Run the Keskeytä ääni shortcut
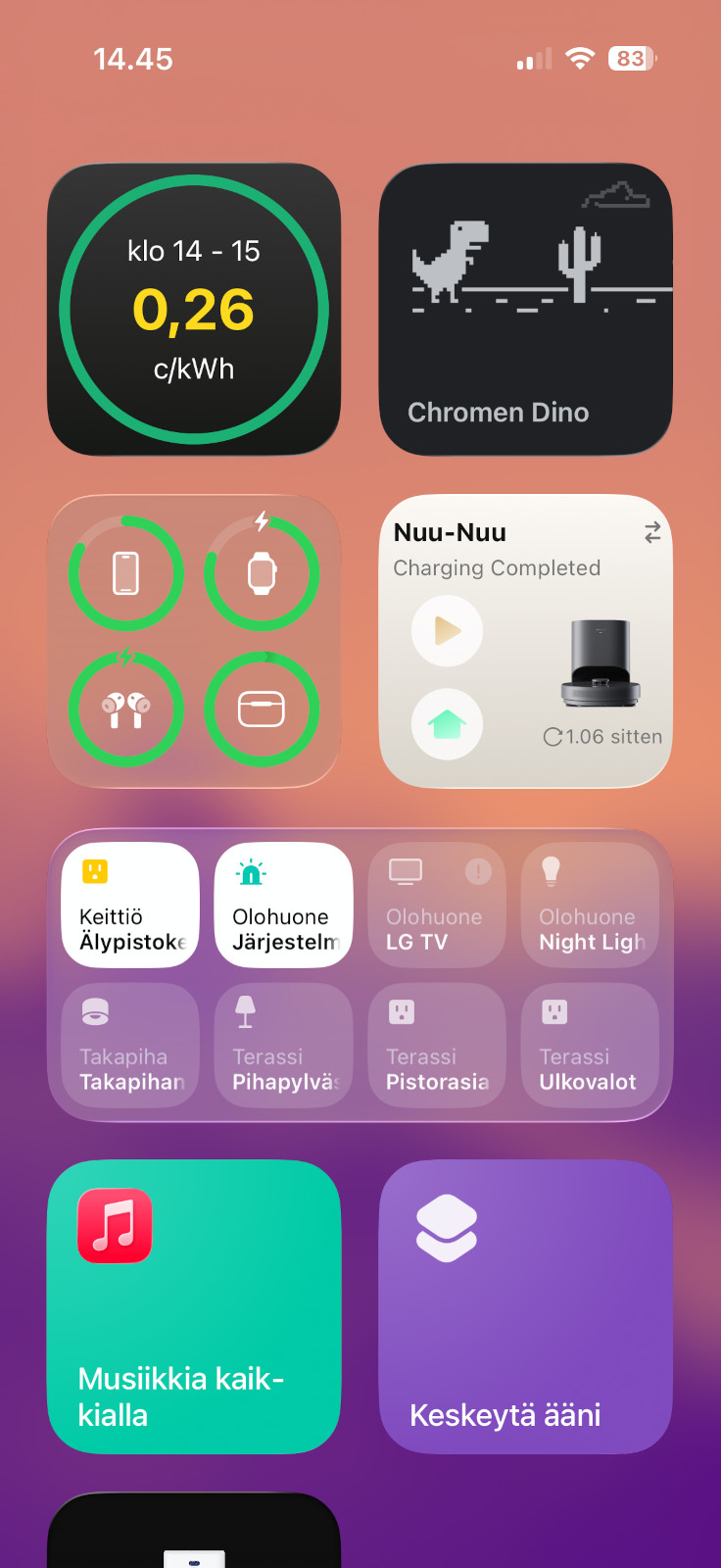Viewport: 721px width, 1568px height. pos(525,1306)
